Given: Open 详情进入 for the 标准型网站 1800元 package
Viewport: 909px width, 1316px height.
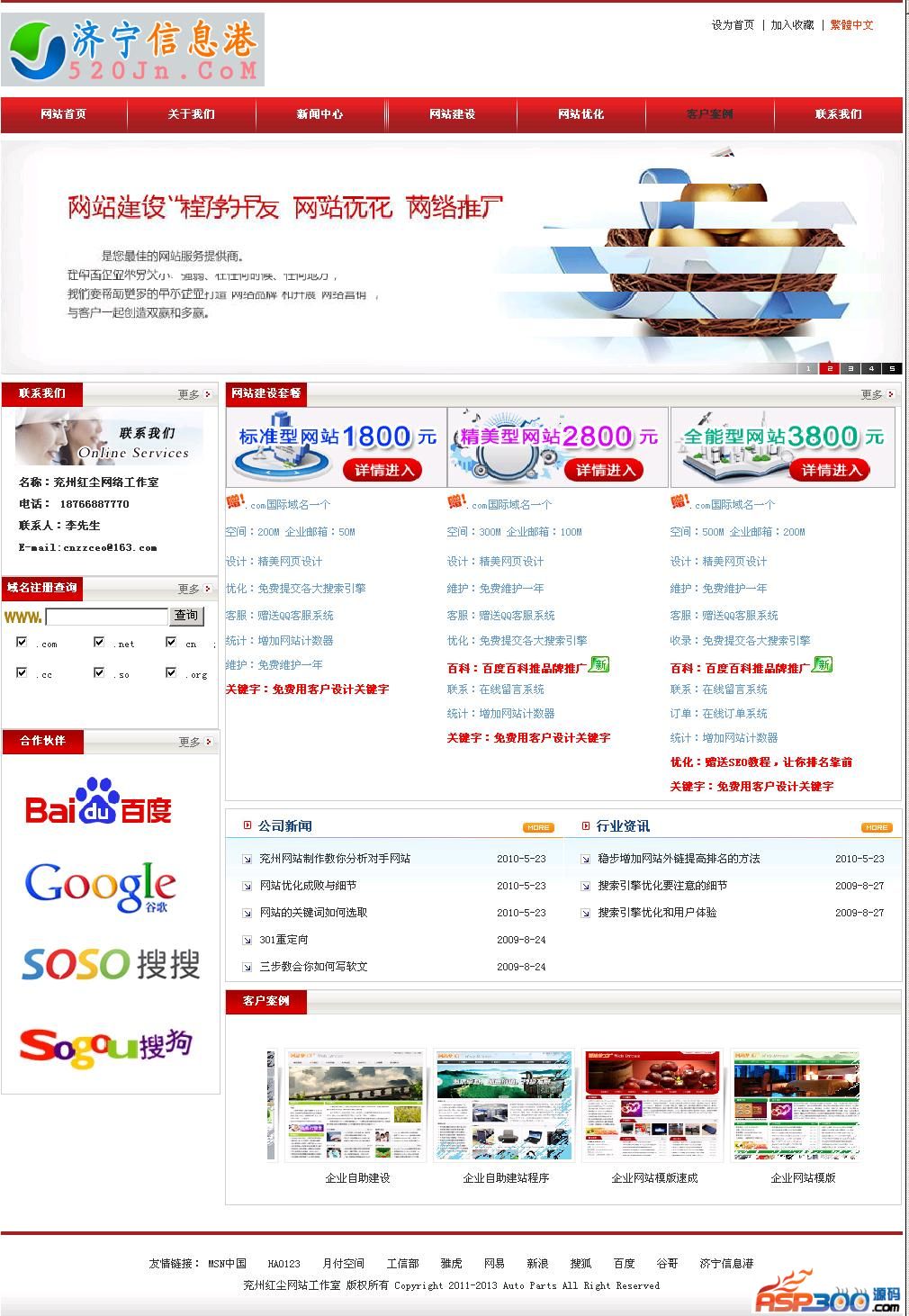Looking at the screenshot, I should click(x=383, y=470).
